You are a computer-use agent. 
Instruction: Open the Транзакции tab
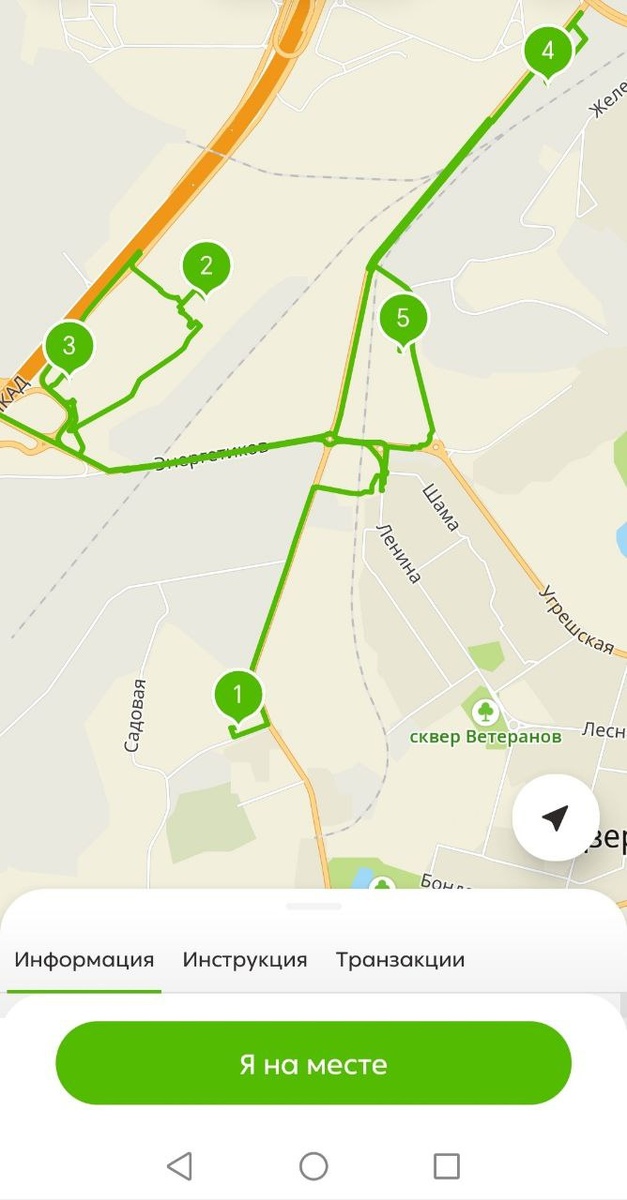tap(400, 960)
